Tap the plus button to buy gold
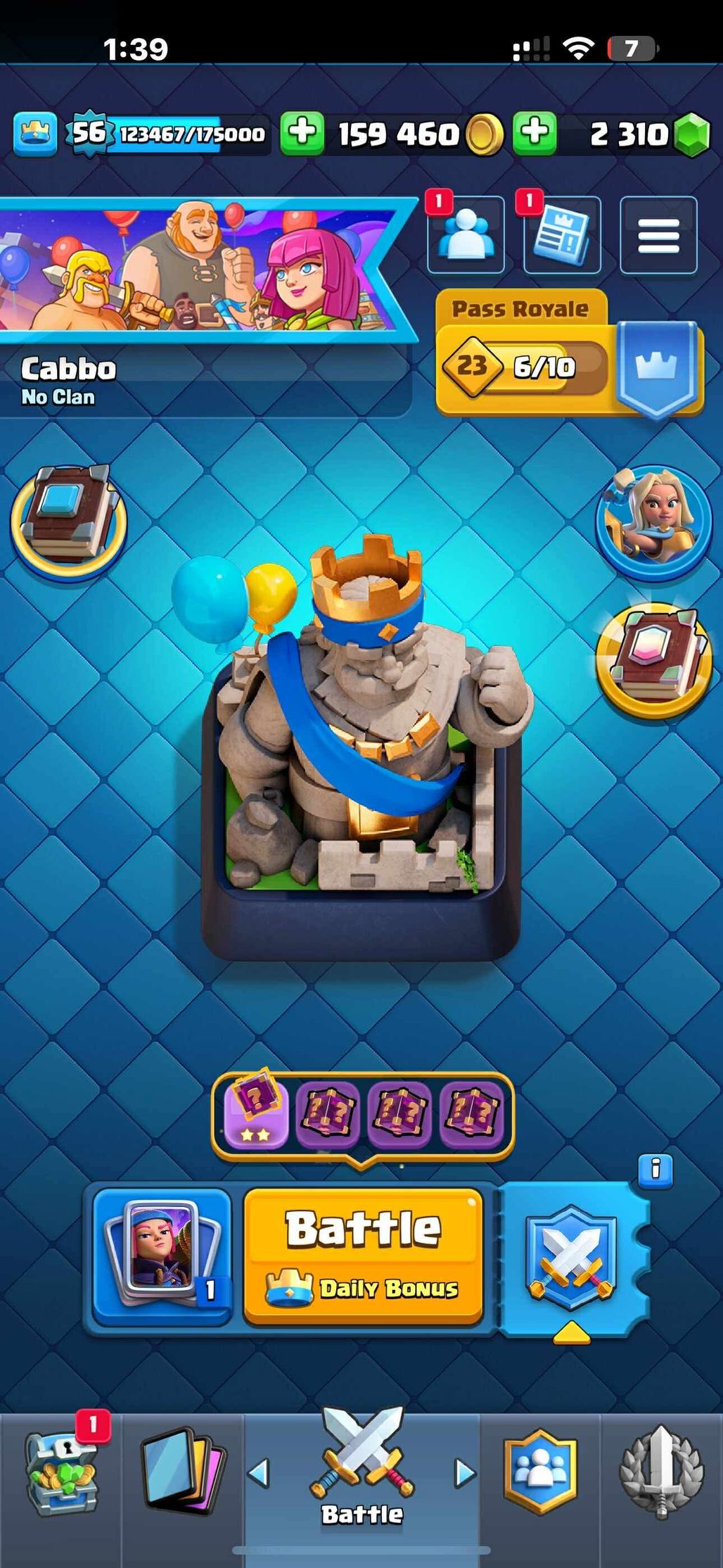This screenshot has height=1568, width=723. coord(302,133)
